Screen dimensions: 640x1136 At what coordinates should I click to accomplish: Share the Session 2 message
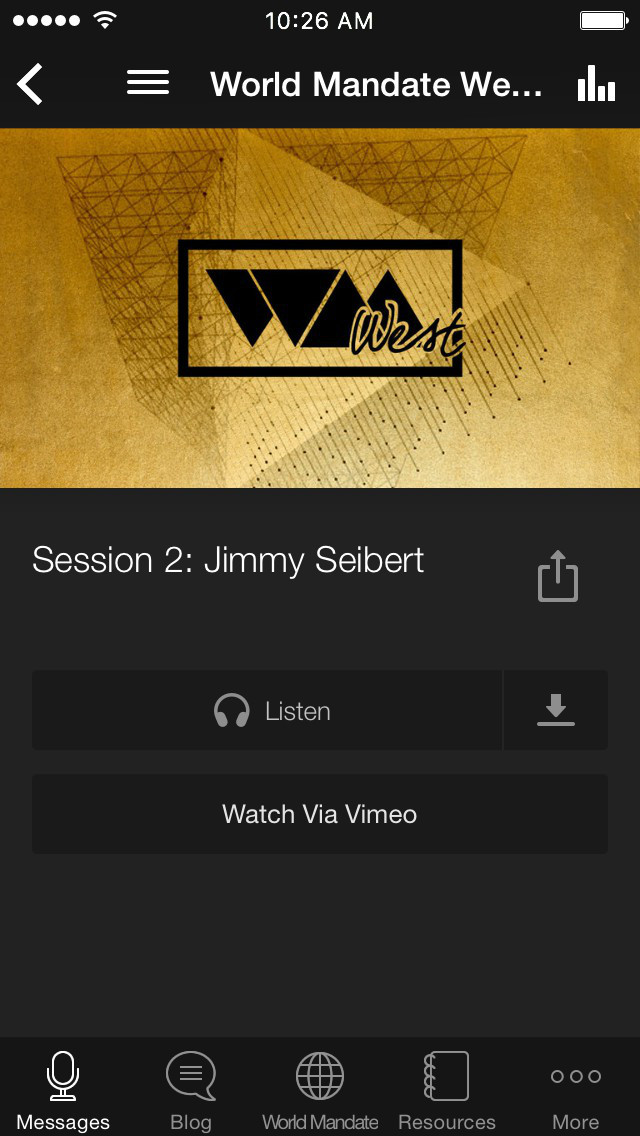pyautogui.click(x=557, y=576)
